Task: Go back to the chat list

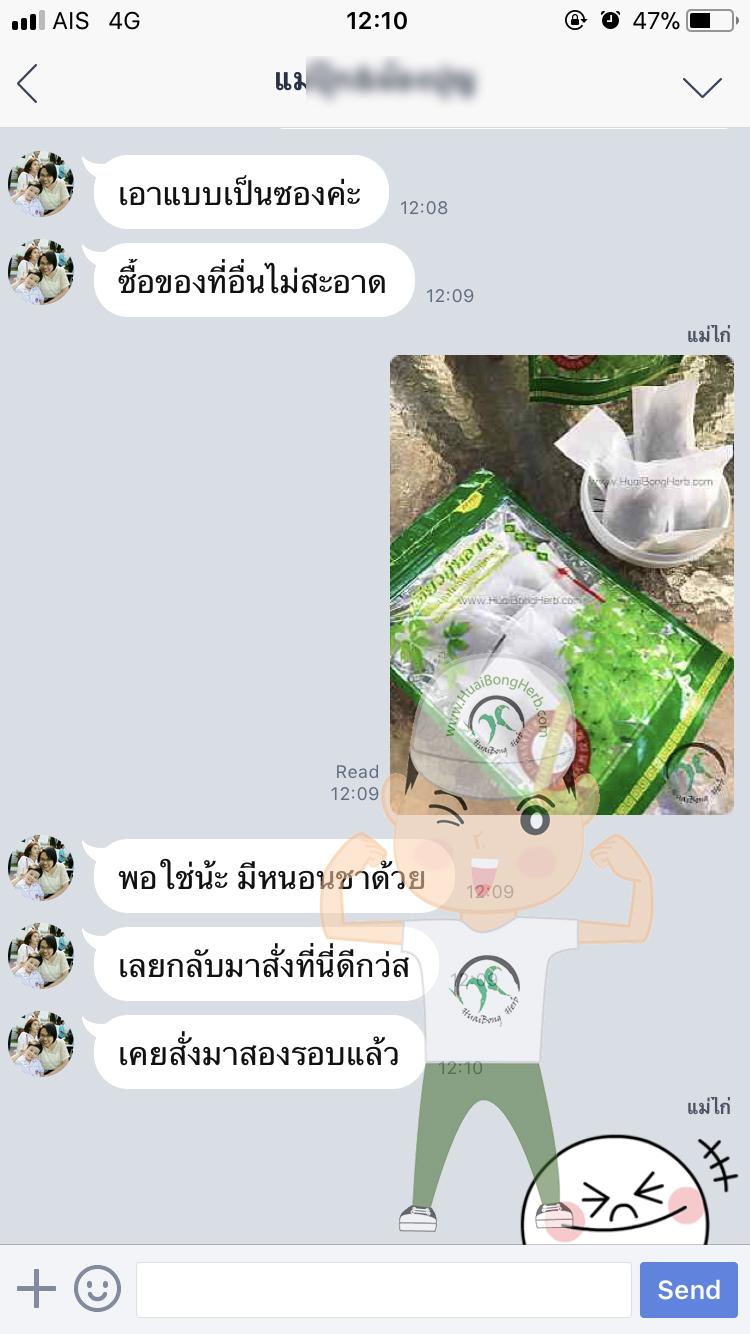Action: tap(28, 84)
